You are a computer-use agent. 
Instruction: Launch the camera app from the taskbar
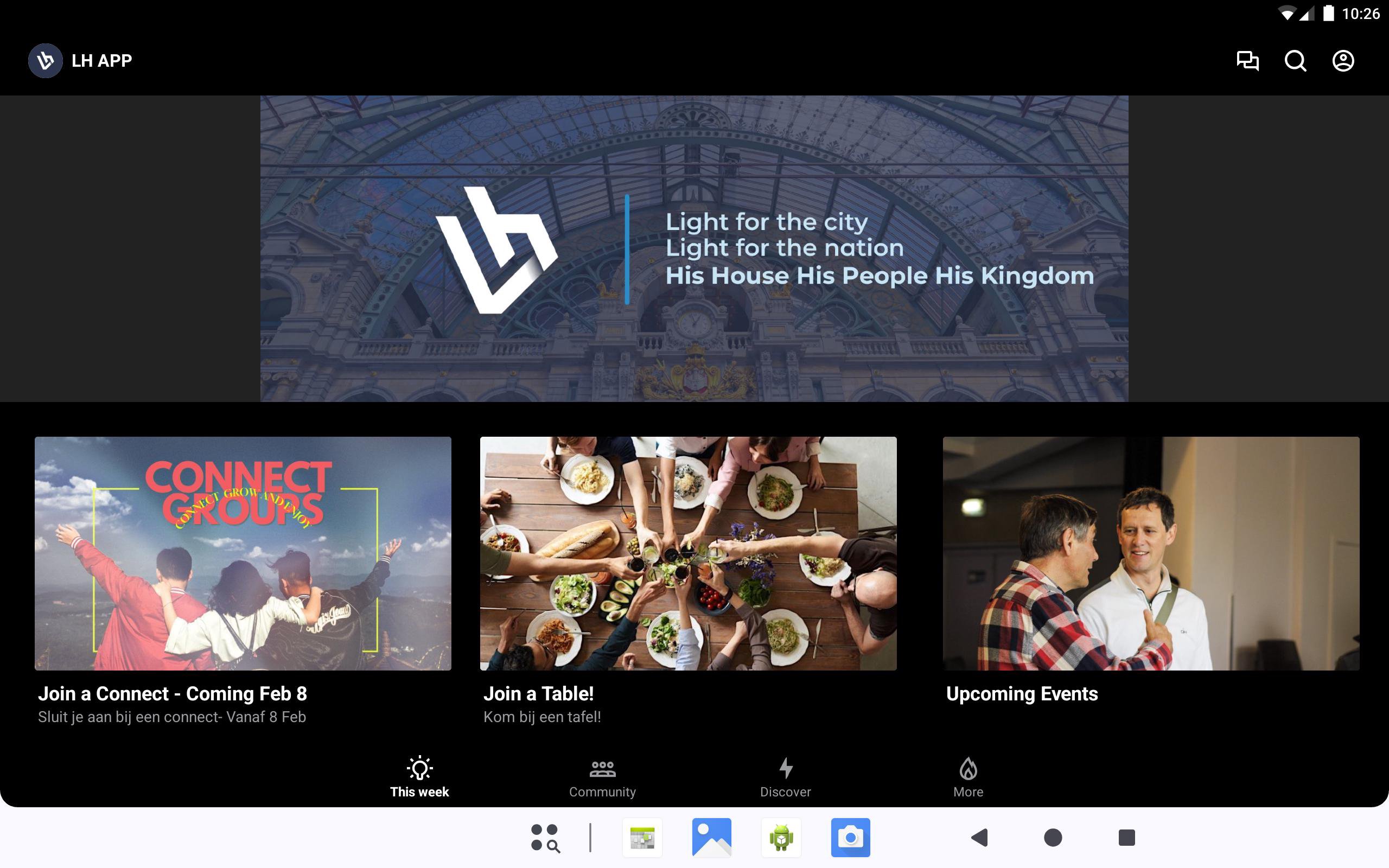click(850, 838)
